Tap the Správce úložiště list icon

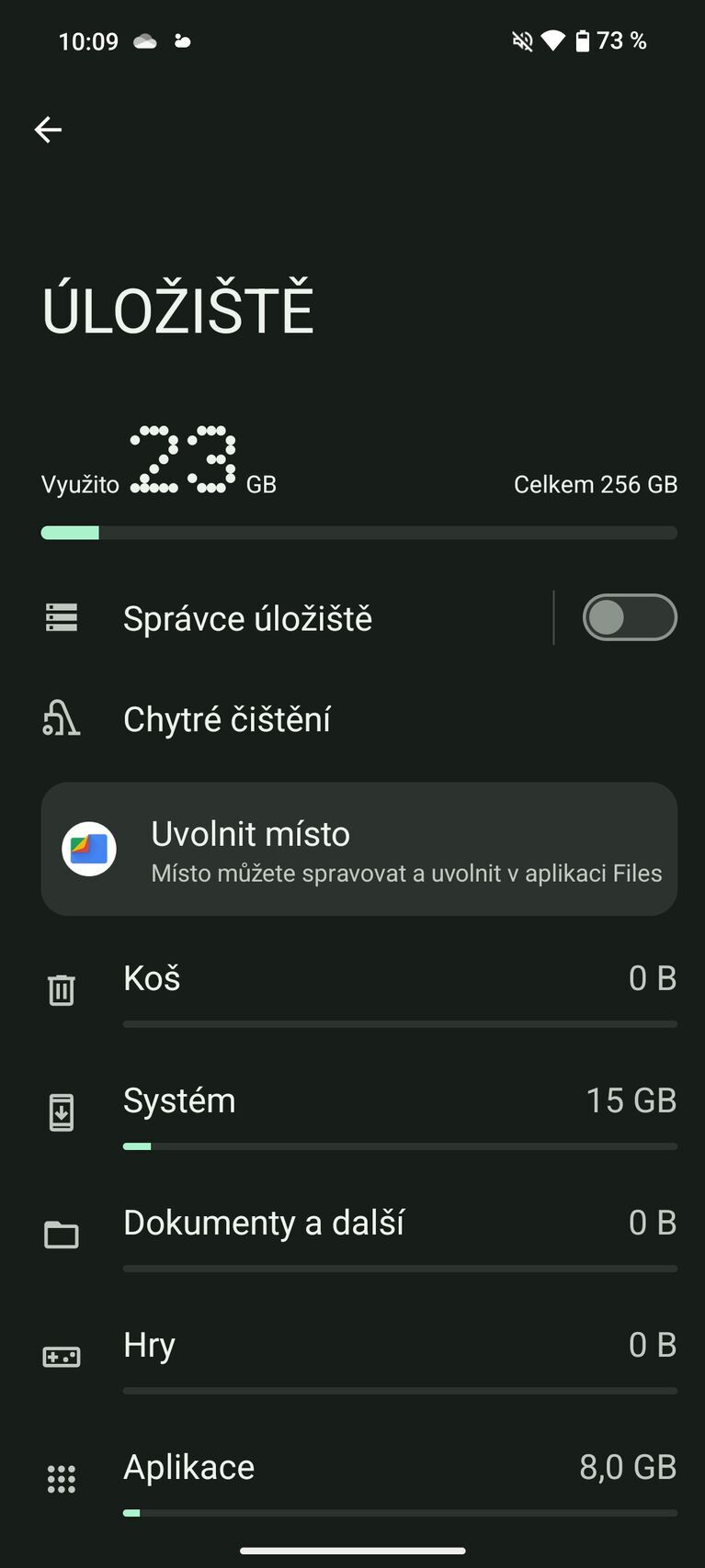pyautogui.click(x=61, y=617)
